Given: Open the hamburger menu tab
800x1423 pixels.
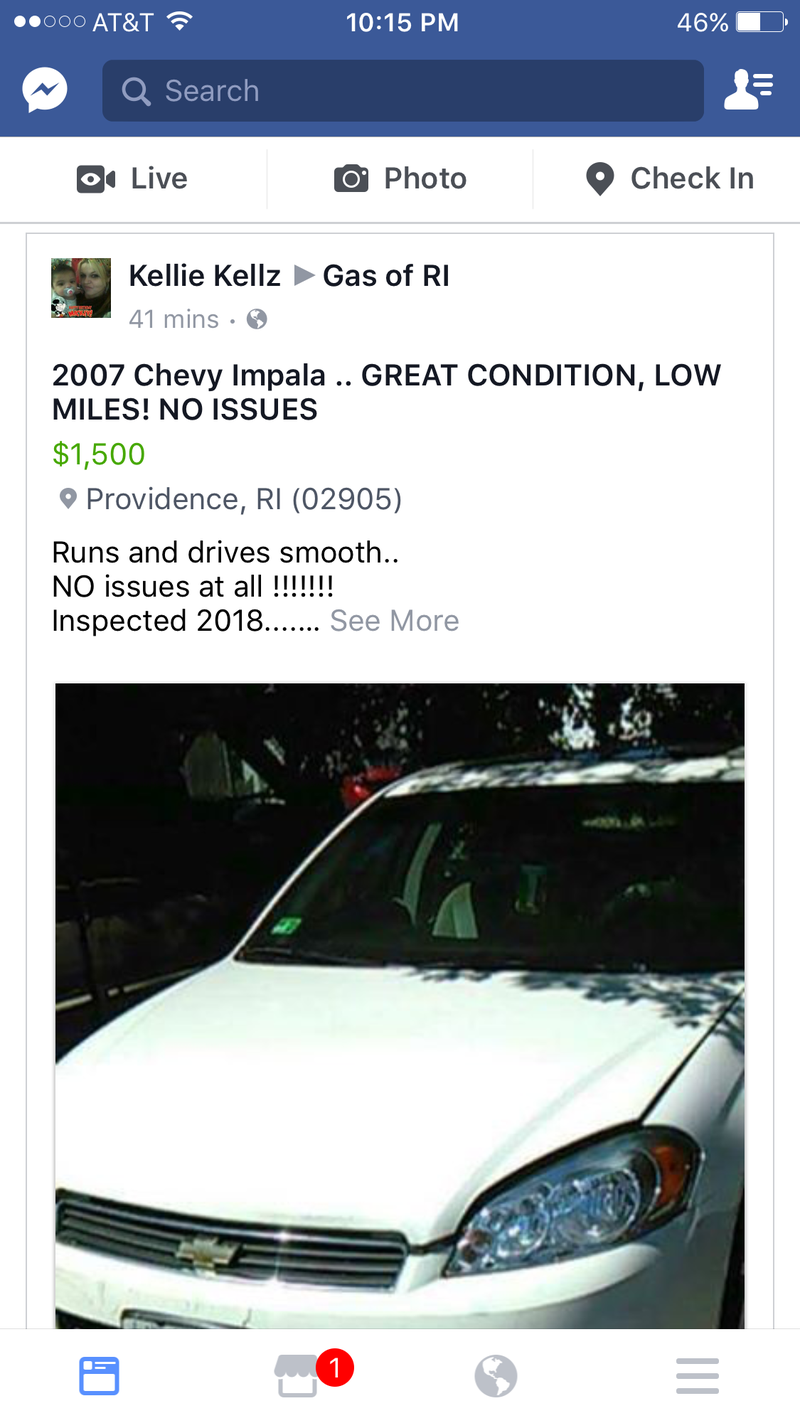Looking at the screenshot, I should [697, 1376].
